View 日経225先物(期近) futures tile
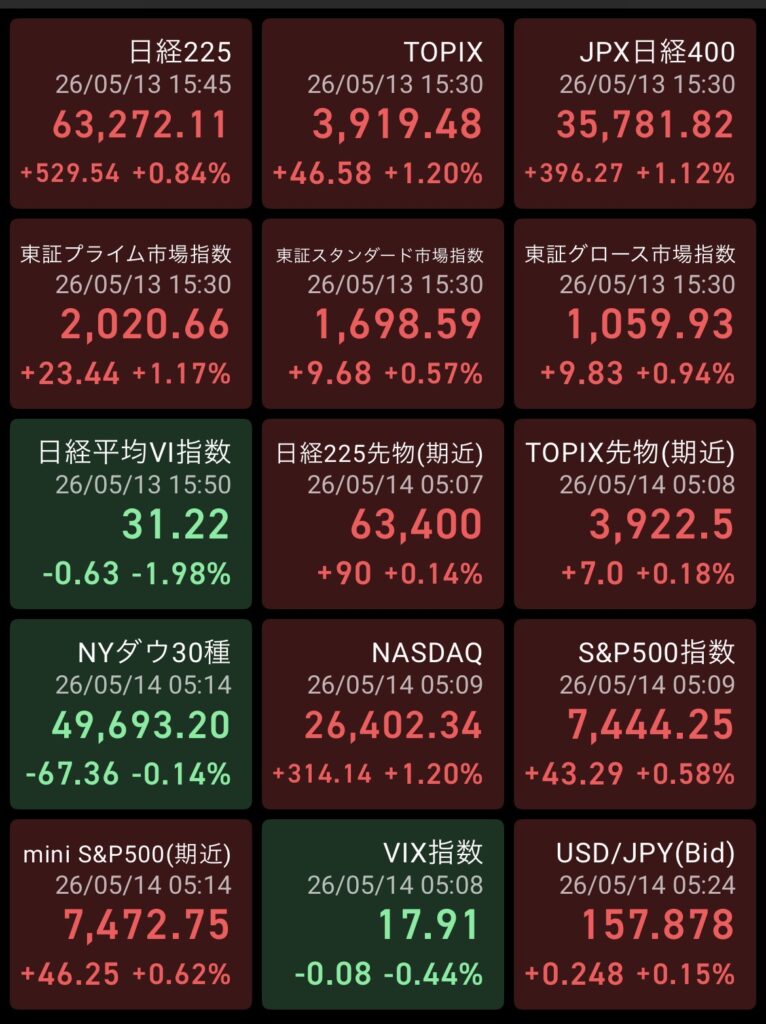 coord(383,514)
